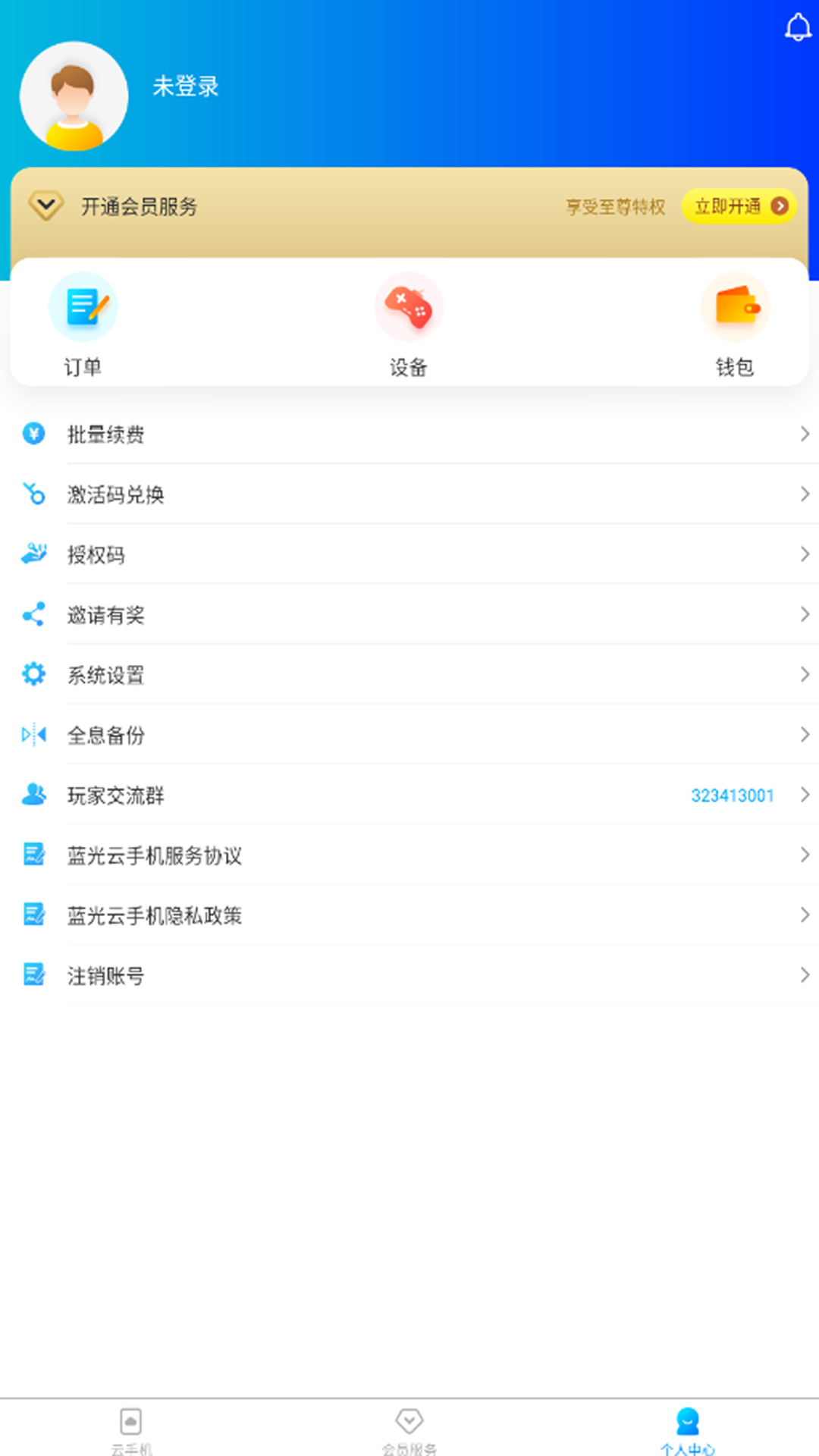
Task: Tap the user avatar to log in
Action: (x=74, y=96)
